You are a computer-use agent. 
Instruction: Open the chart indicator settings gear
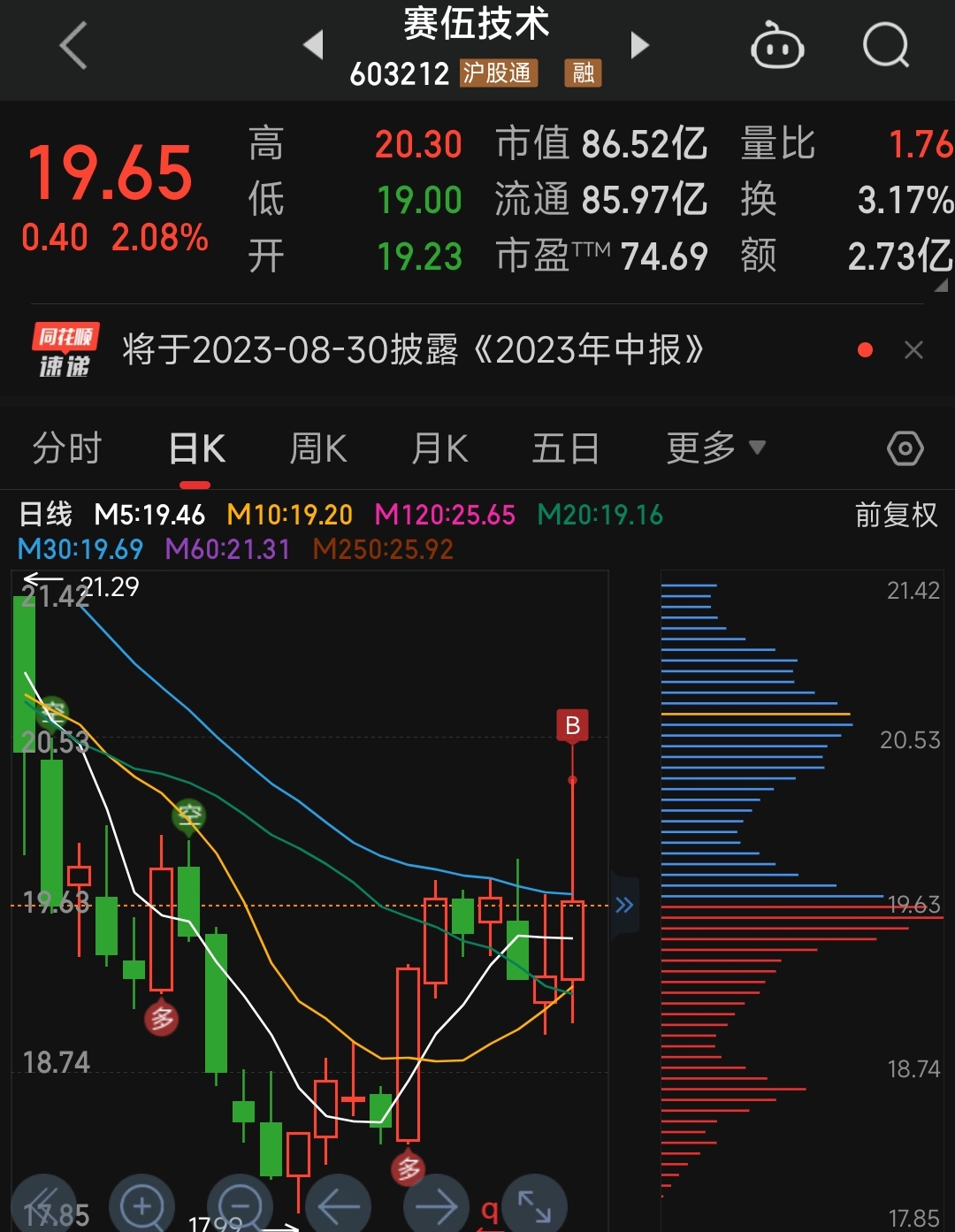coord(905,448)
